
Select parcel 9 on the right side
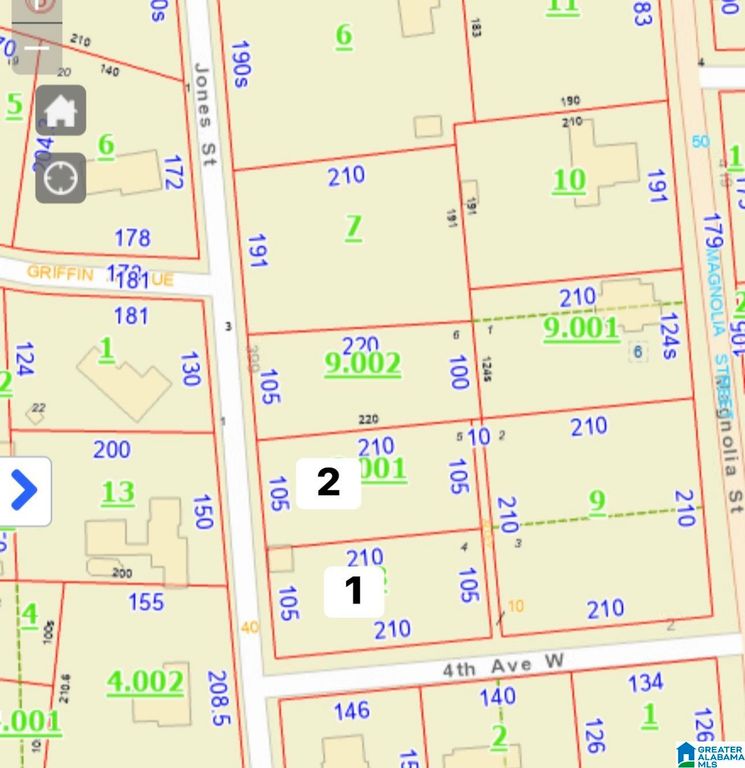pos(598,503)
